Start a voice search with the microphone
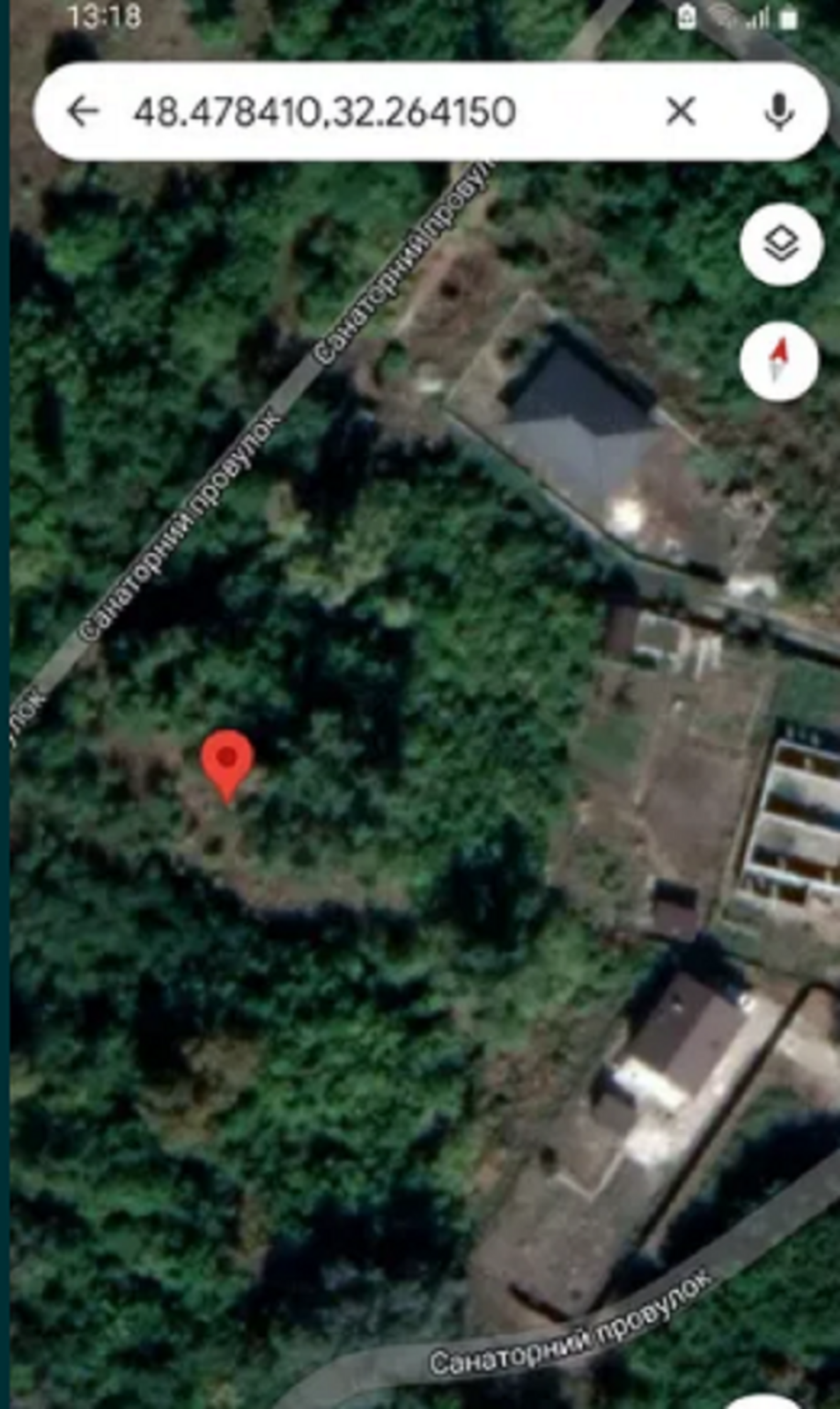Image resolution: width=840 pixels, height=1409 pixels. pyautogui.click(x=778, y=112)
